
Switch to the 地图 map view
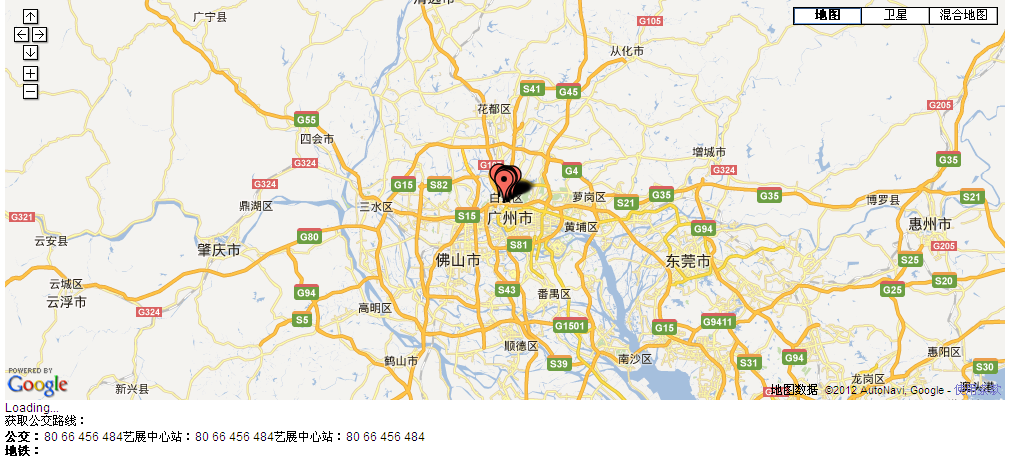coord(827,15)
